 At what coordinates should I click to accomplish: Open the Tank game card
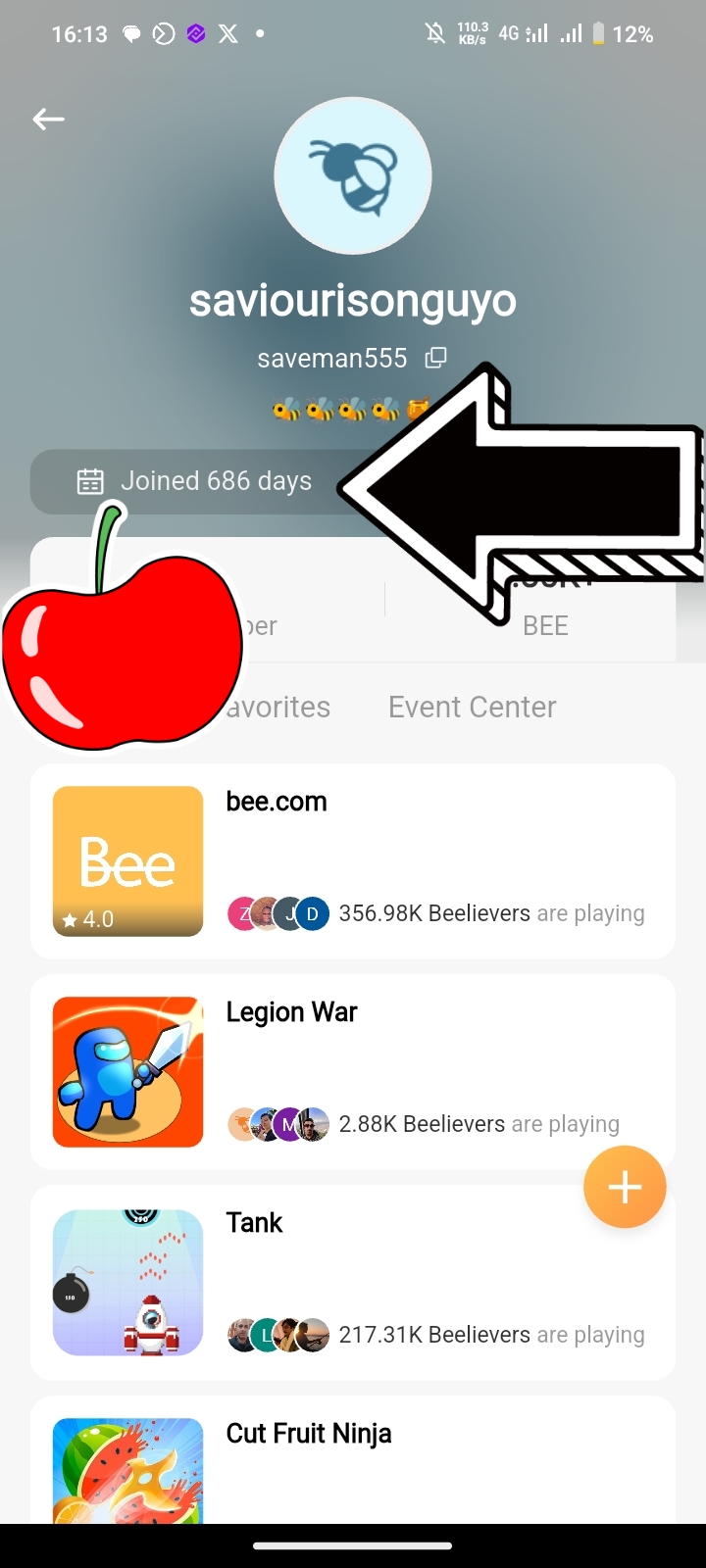[x=353, y=1283]
